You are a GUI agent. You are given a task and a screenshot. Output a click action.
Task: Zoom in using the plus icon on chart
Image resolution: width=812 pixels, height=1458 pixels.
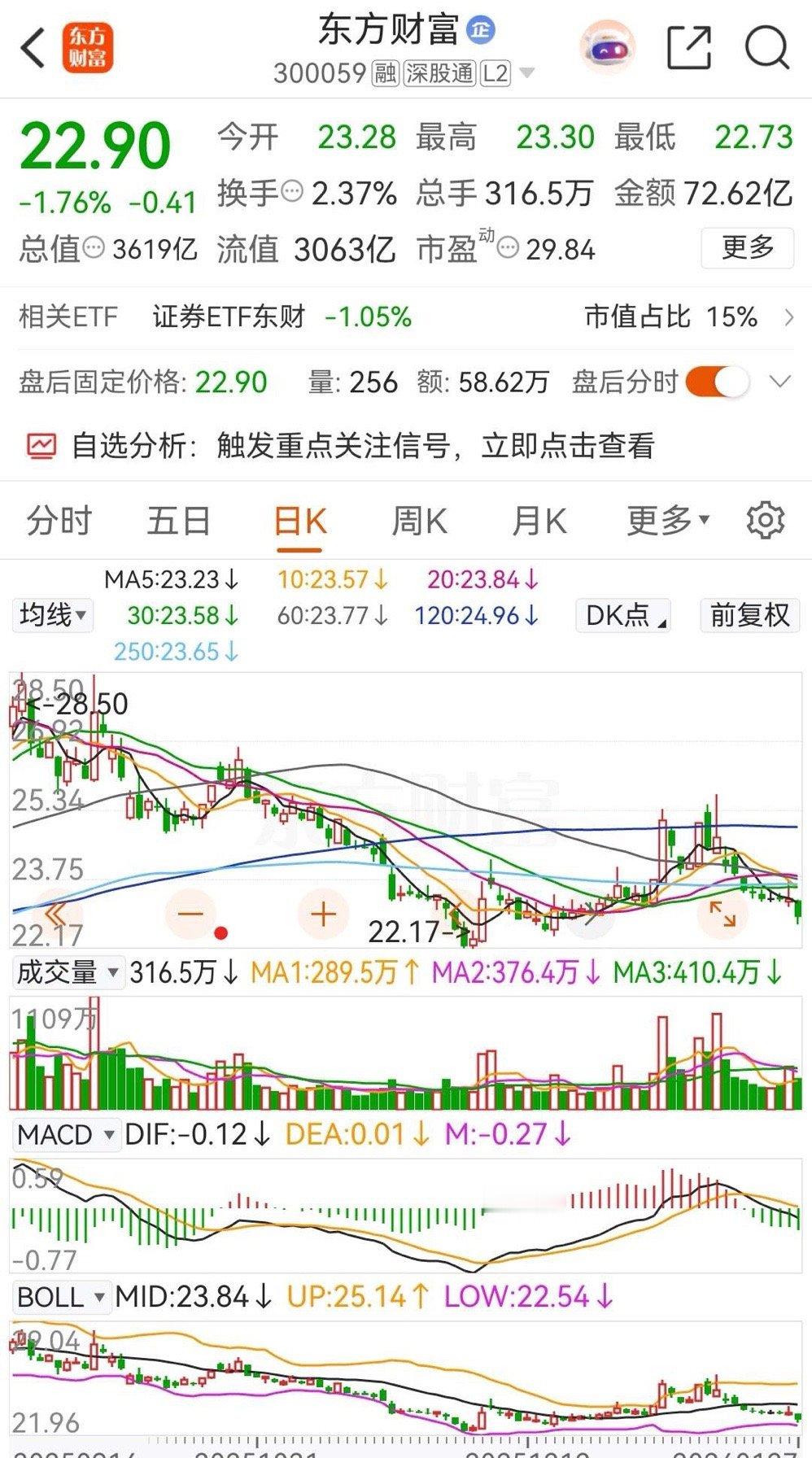[322, 915]
